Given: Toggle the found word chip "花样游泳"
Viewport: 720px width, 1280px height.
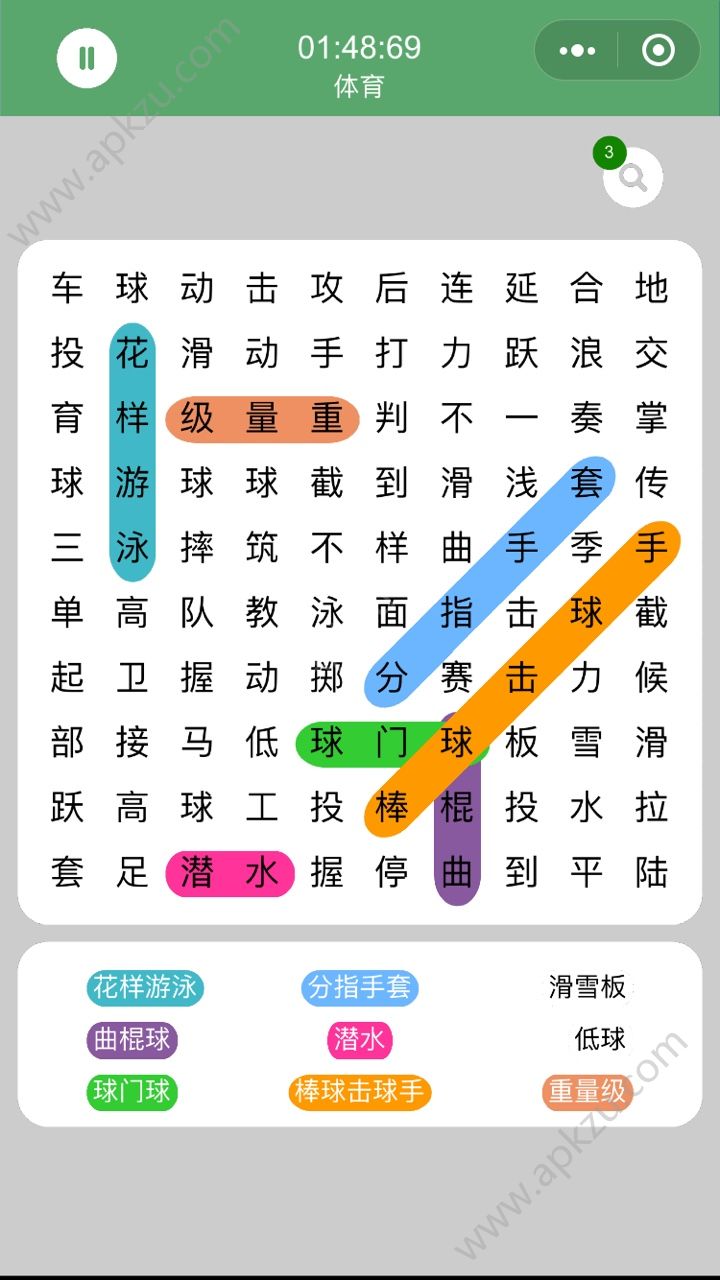Looking at the screenshot, I should pyautogui.click(x=145, y=986).
